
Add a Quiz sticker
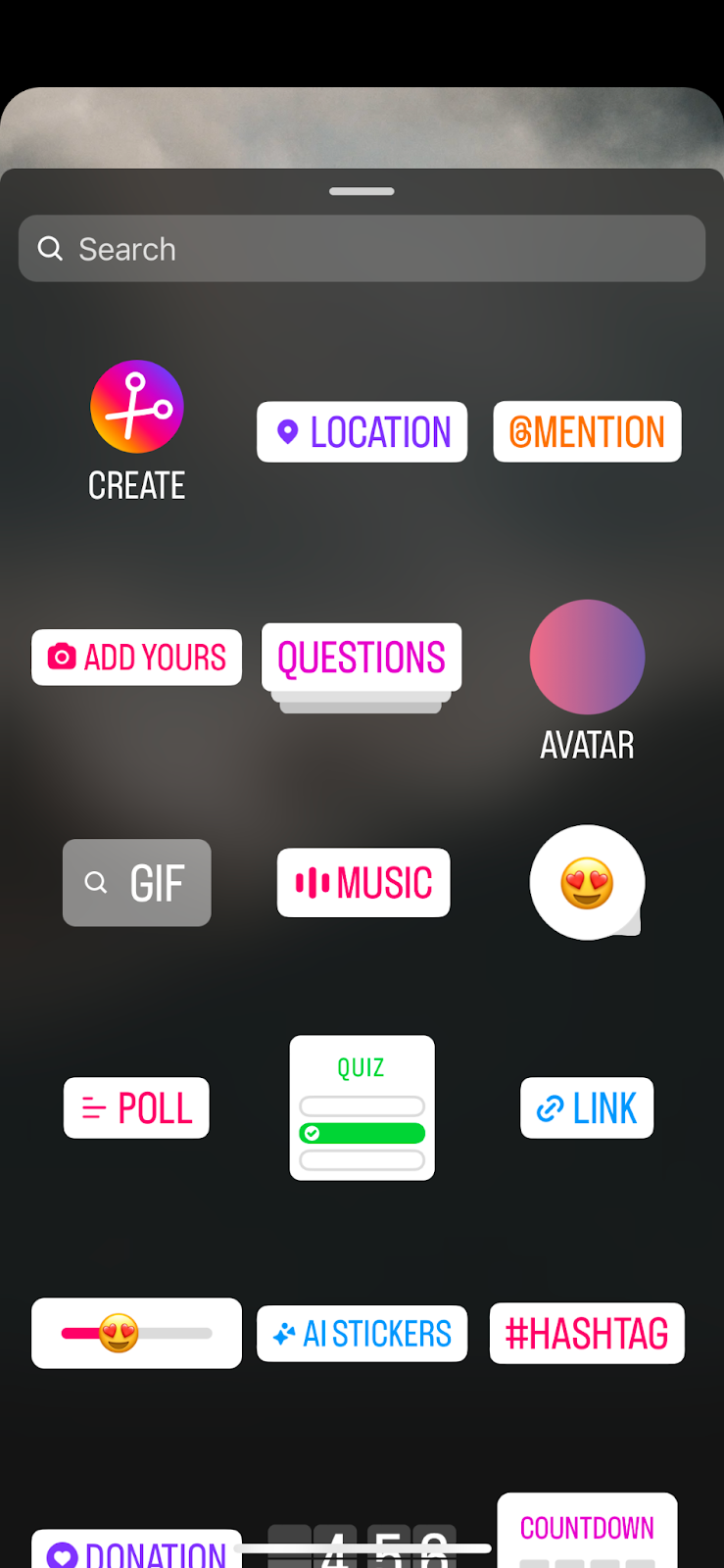pos(362,1068)
